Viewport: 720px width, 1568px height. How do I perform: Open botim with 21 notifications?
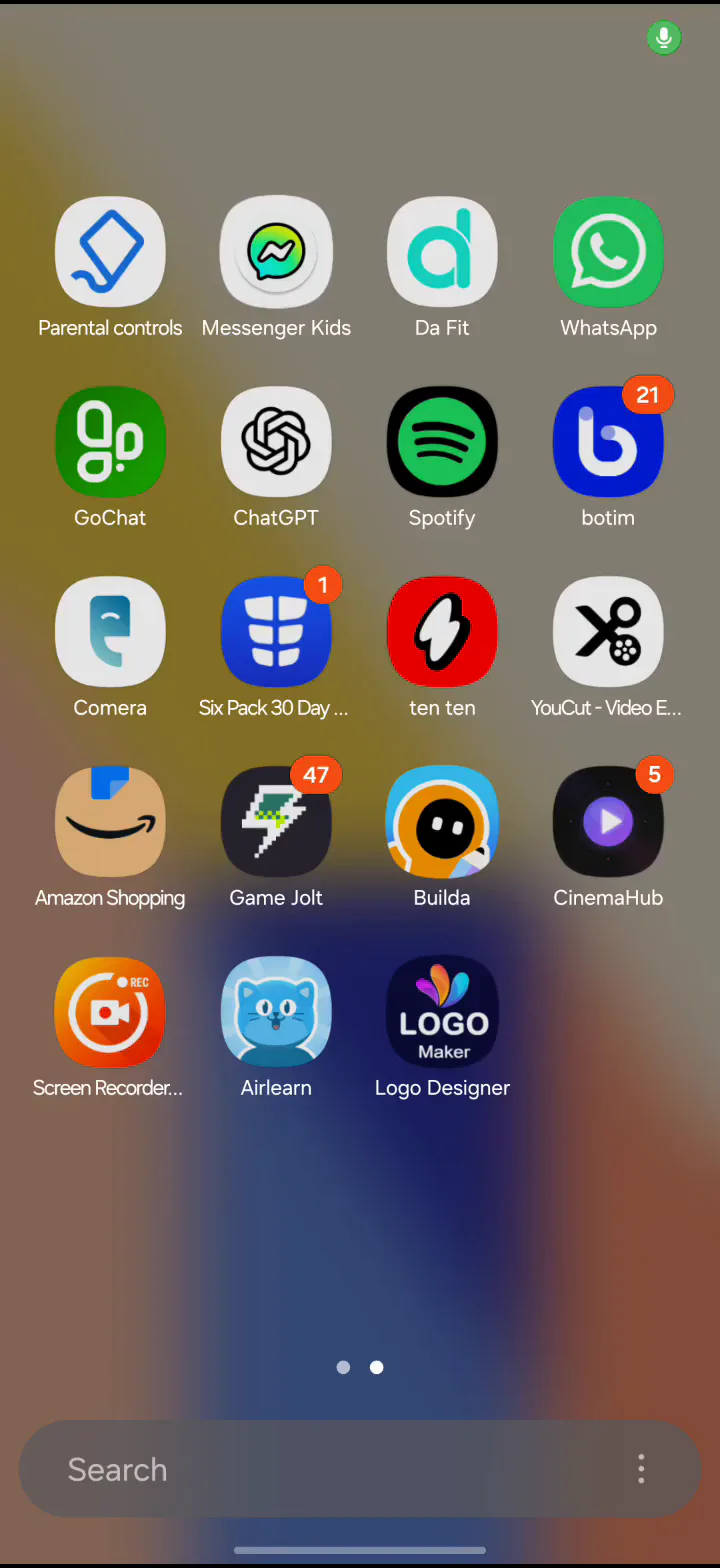tap(608, 442)
